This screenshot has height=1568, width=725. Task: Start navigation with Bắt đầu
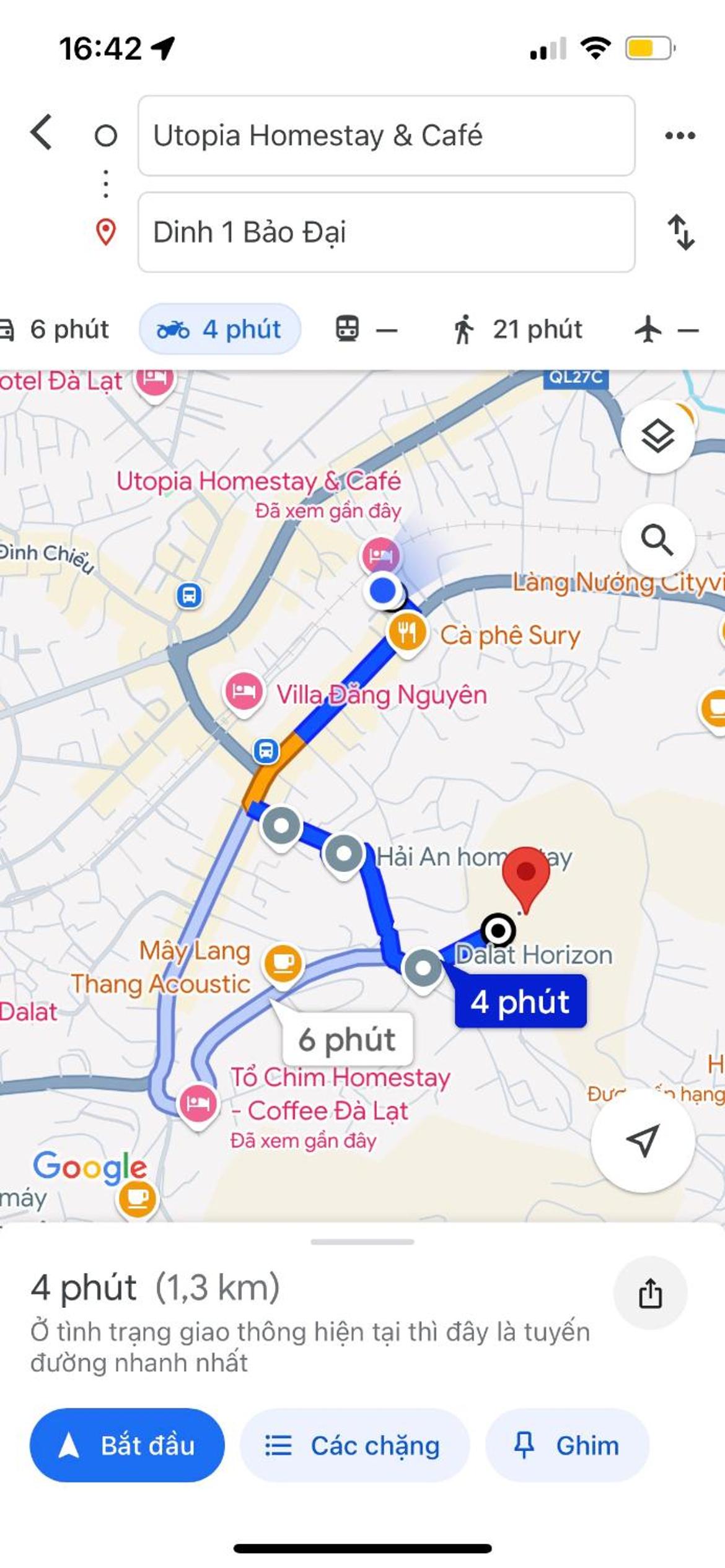pyautogui.click(x=127, y=1445)
